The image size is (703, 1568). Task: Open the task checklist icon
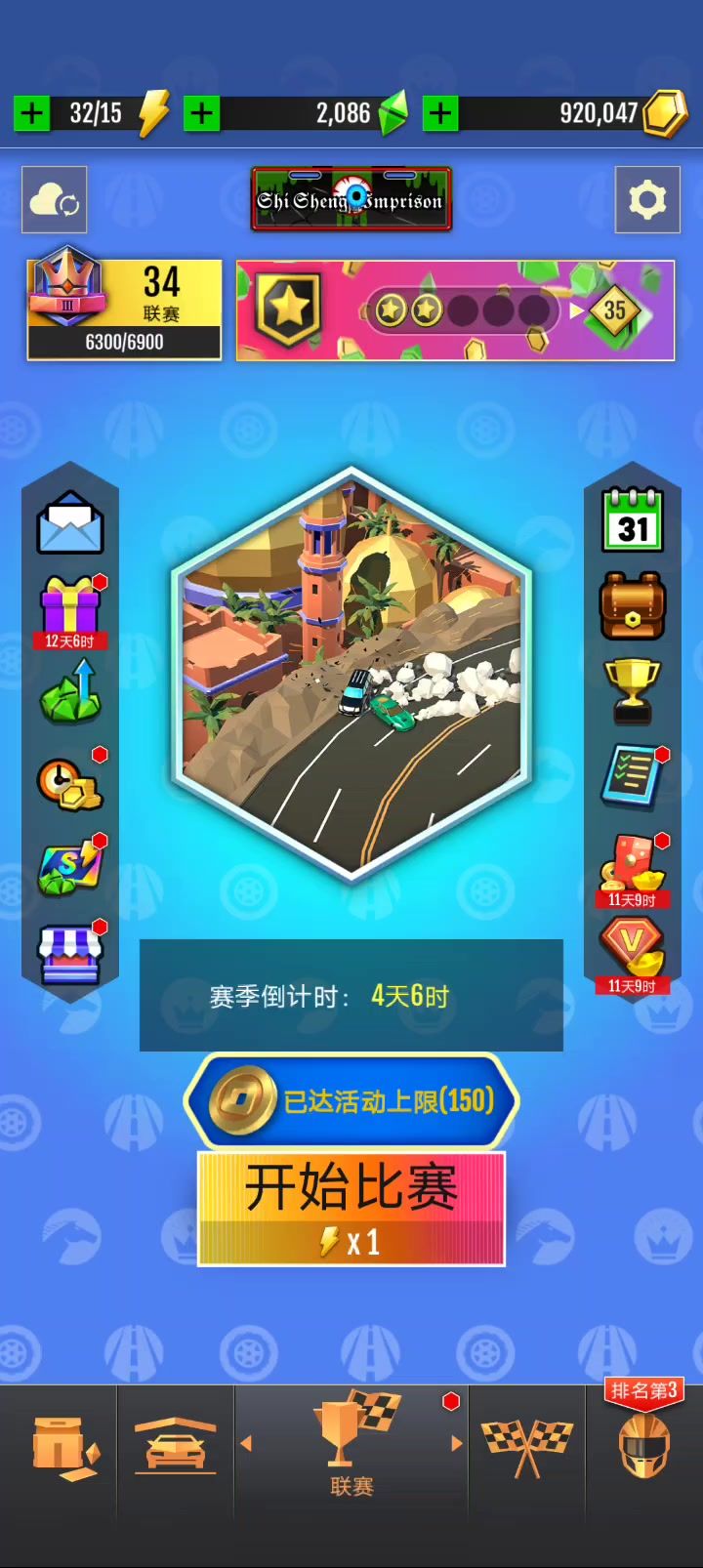(x=633, y=776)
